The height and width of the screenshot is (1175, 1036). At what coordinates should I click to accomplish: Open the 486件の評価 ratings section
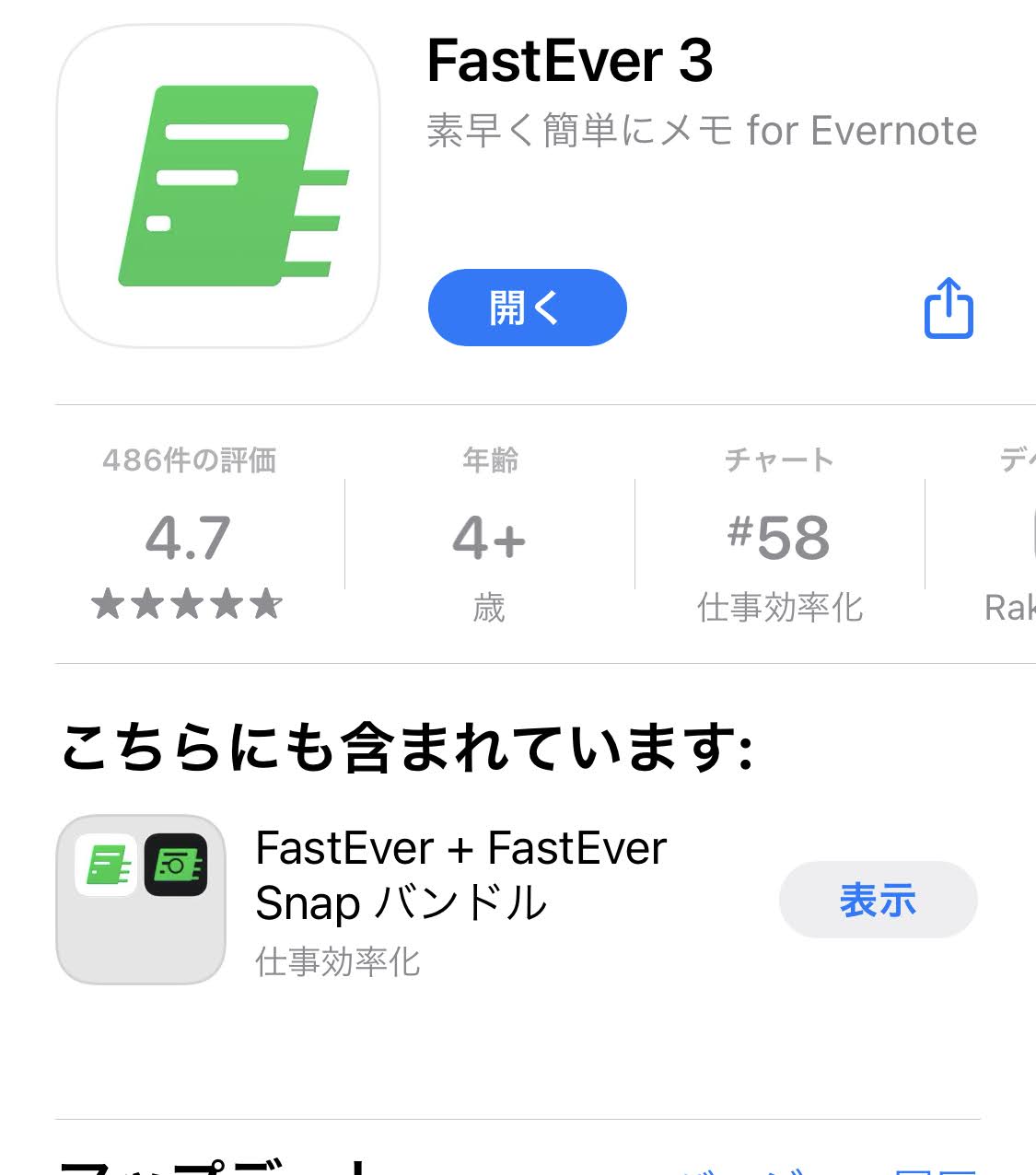[188, 536]
